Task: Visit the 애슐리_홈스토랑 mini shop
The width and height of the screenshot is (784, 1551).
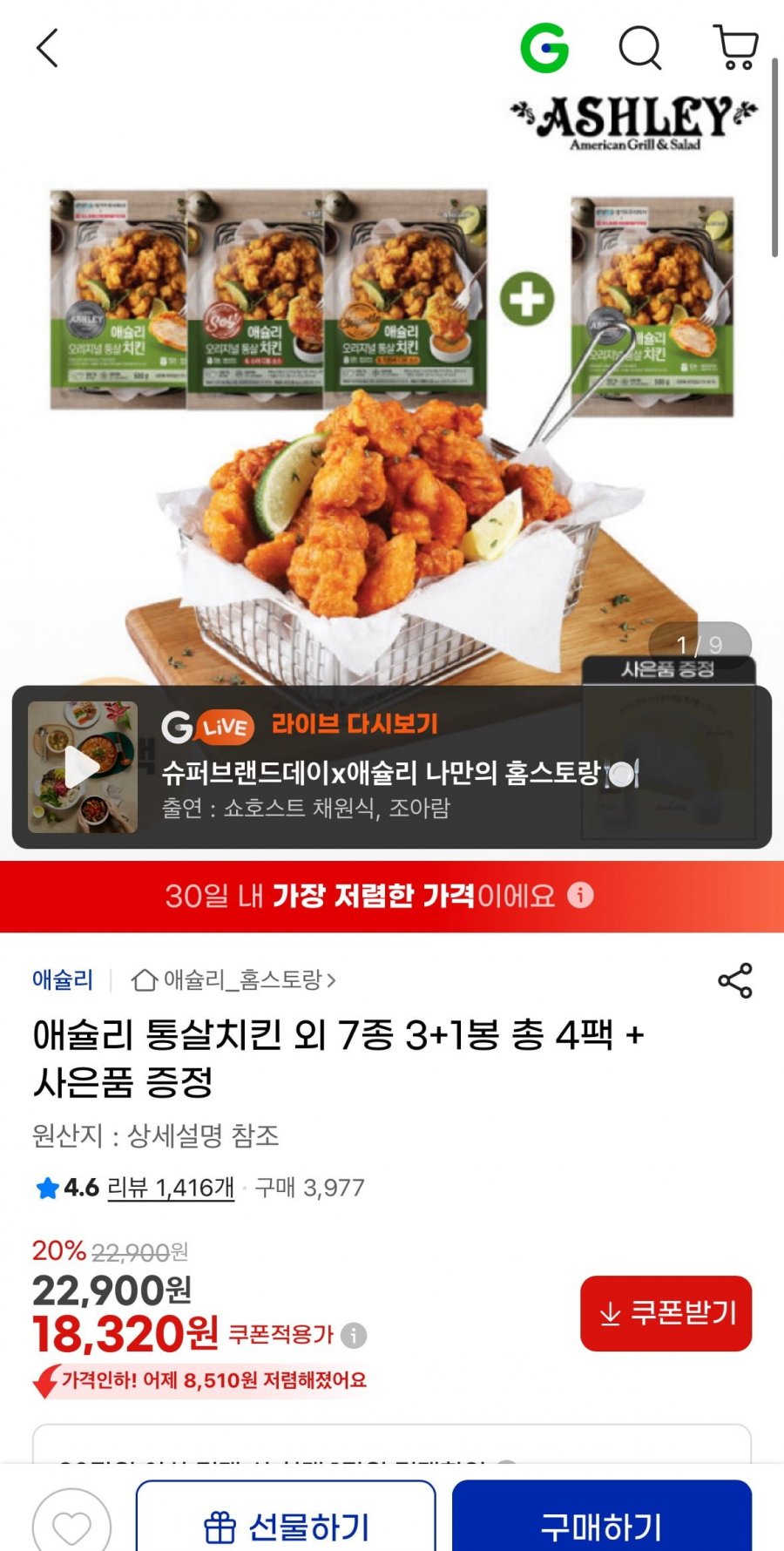Action: 233,980
